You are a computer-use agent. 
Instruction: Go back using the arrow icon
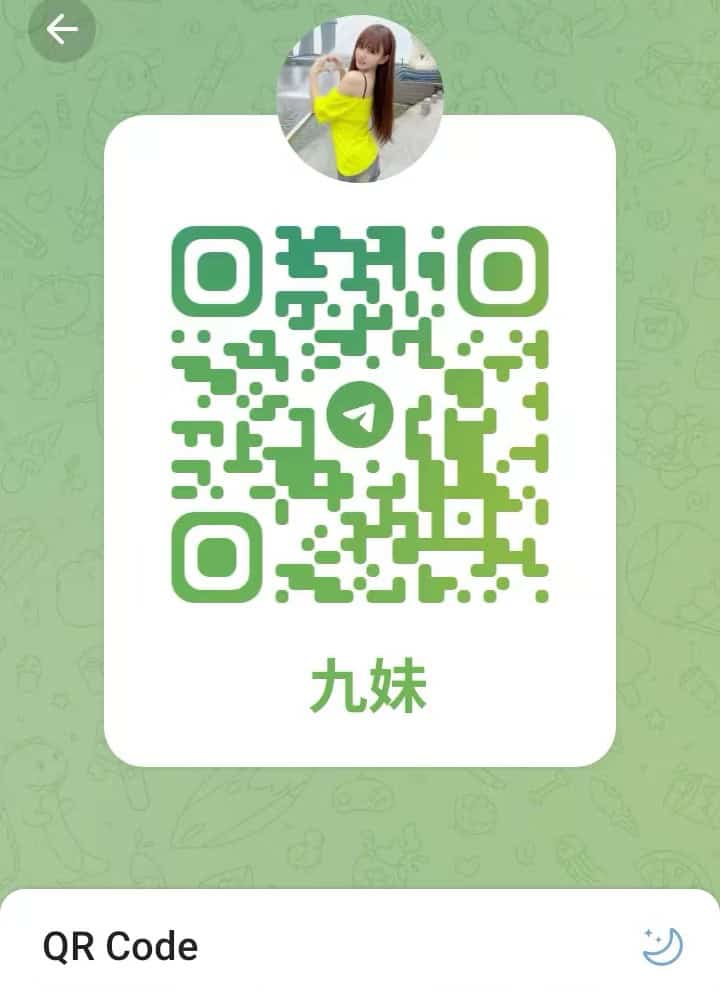61,31
